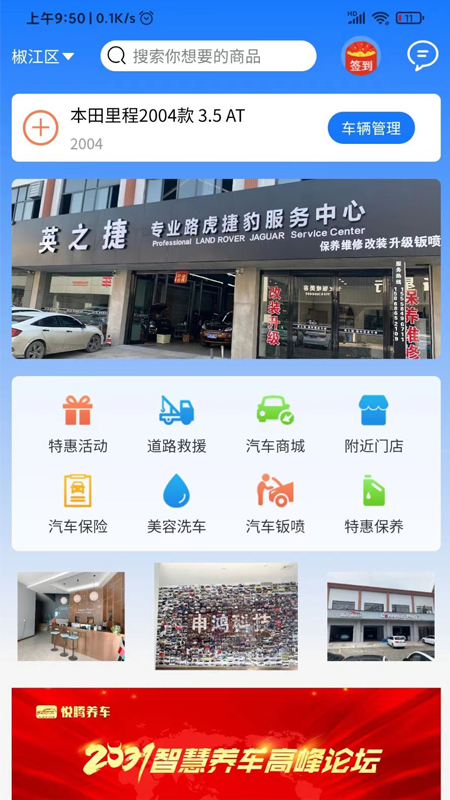Go to 汽车商城 car mall
The width and height of the screenshot is (450, 800).
[x=275, y=424]
